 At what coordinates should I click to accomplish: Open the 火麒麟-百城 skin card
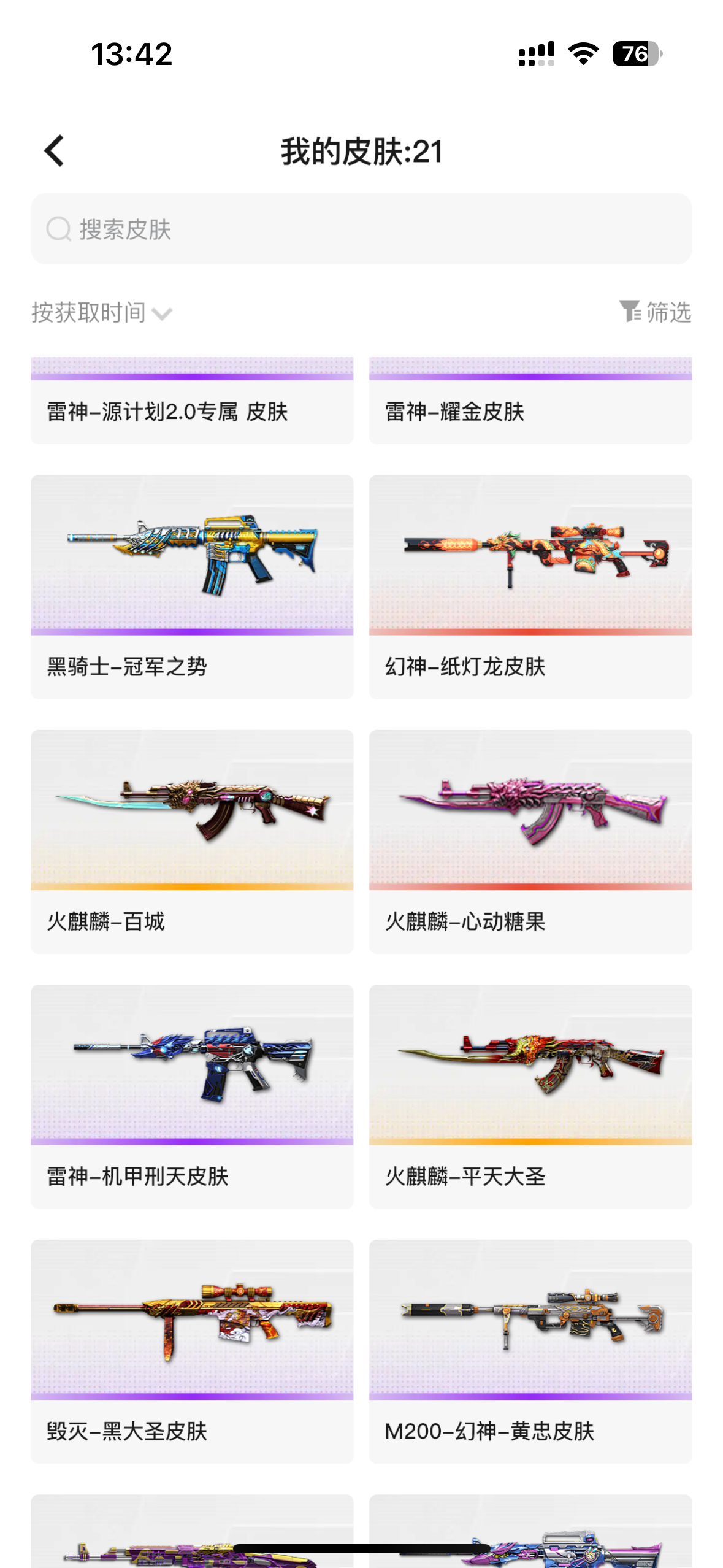[192, 842]
